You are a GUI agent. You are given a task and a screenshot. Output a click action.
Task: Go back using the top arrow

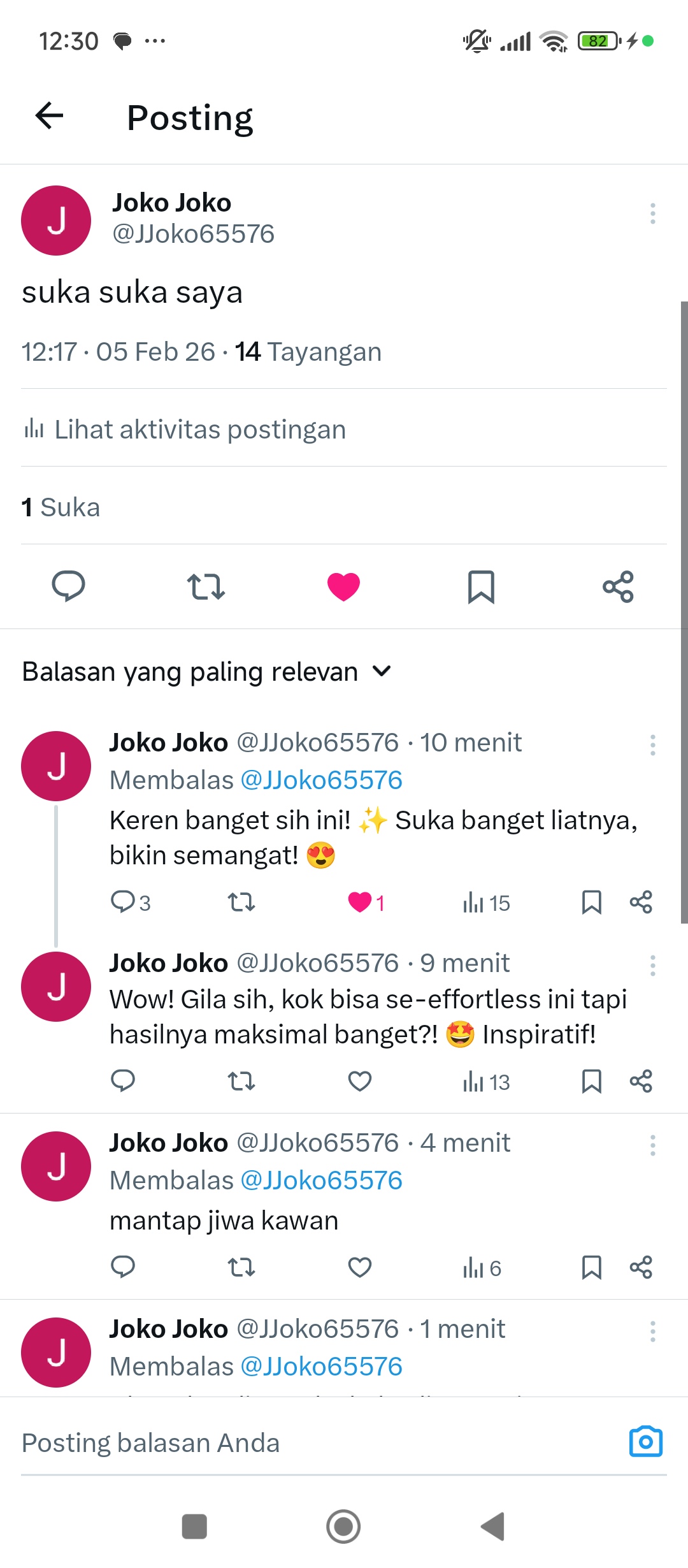tap(49, 116)
